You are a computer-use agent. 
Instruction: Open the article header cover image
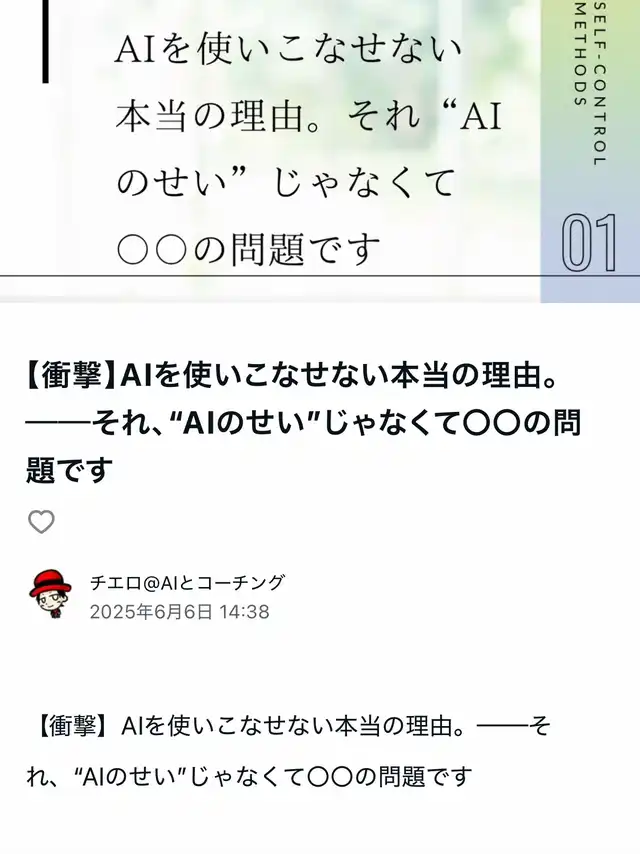[x=320, y=151]
